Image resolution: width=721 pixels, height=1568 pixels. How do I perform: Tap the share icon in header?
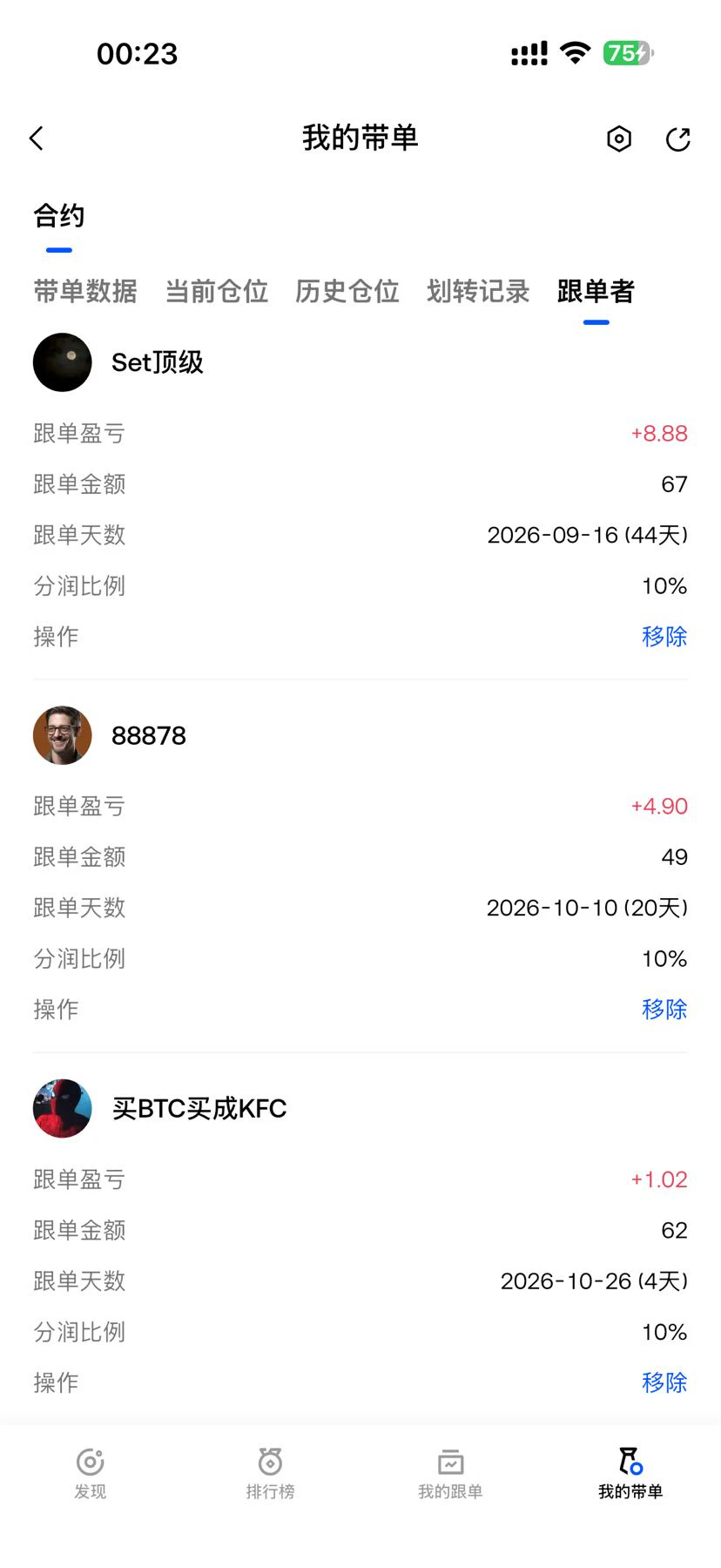(x=678, y=139)
